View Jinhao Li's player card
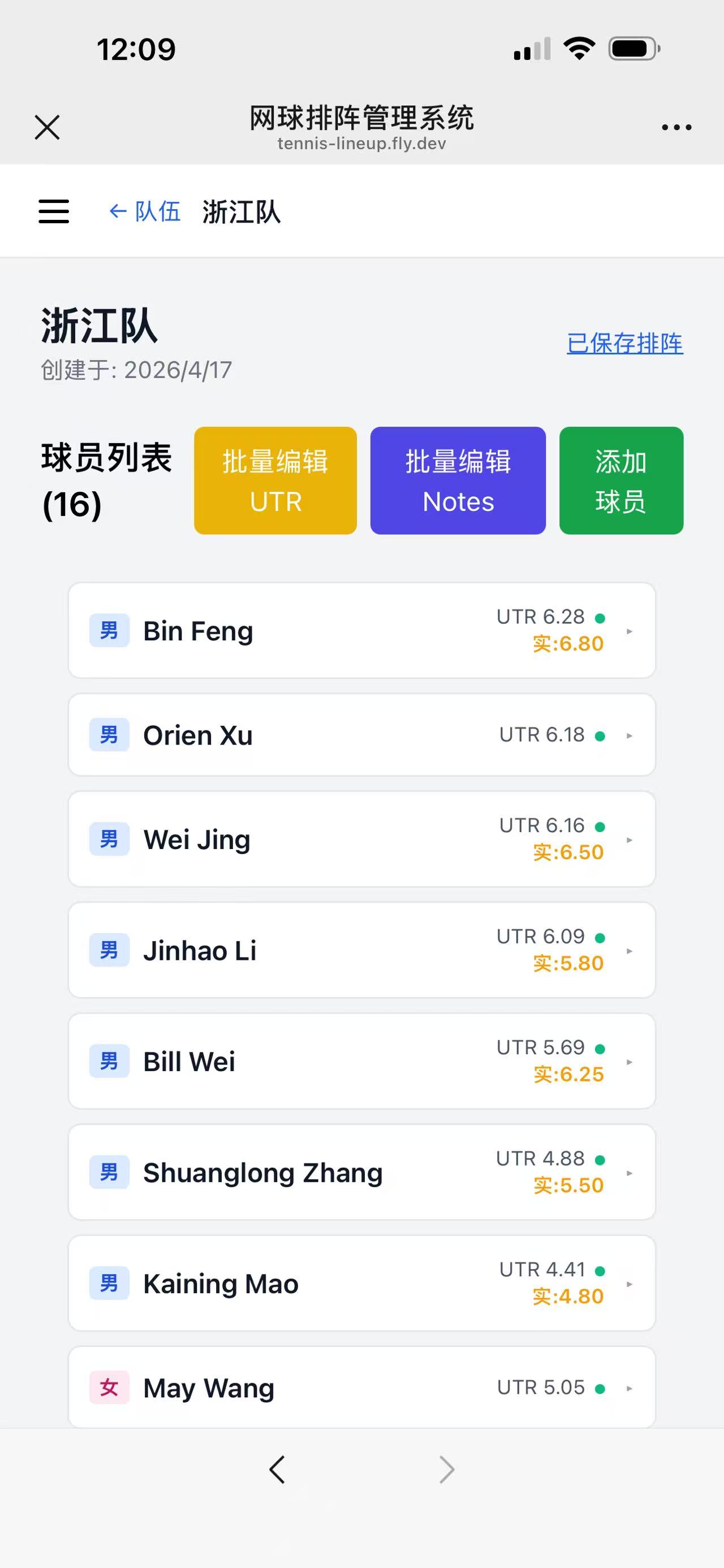This screenshot has height=1568, width=724. pos(361,950)
